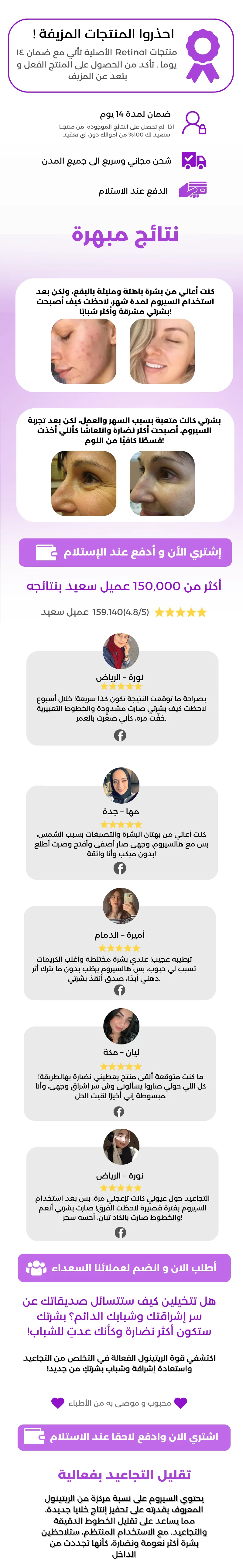243x1568 pixels.
Task: Tap 'أطلب الان و انضم لعملائنا السعداء'
Action: 124,1267
